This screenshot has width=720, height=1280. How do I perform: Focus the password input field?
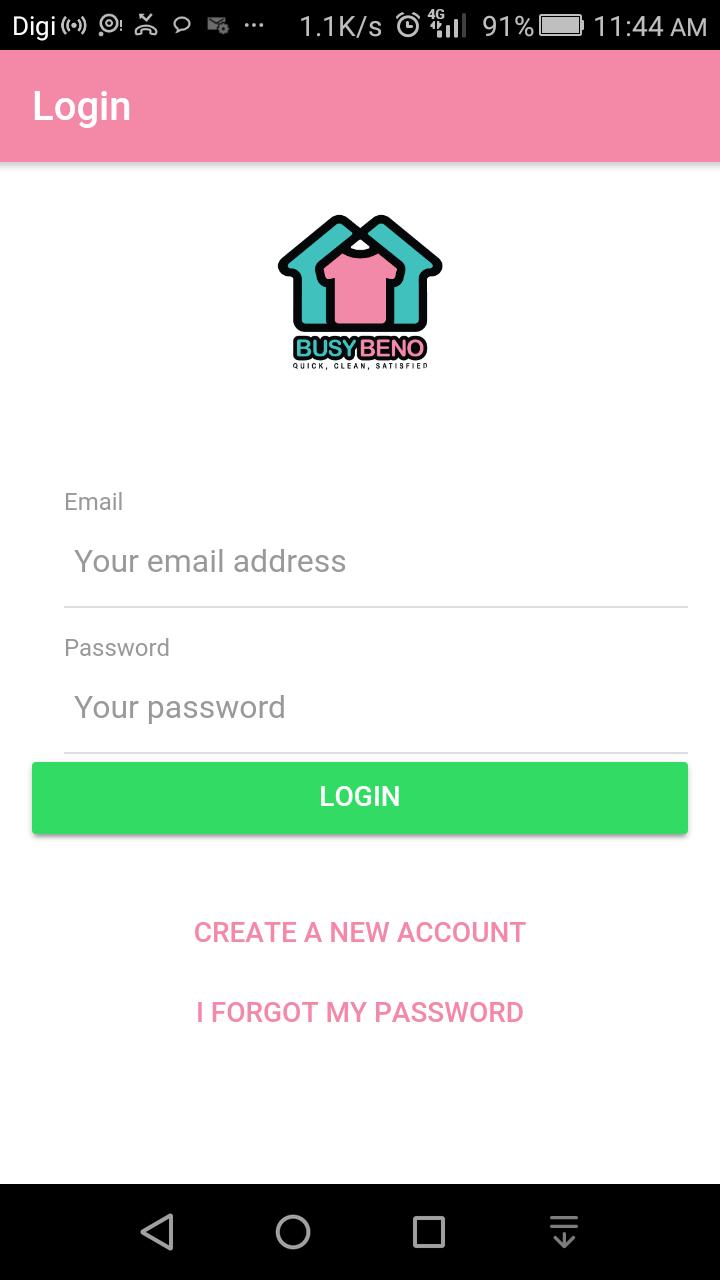point(375,708)
